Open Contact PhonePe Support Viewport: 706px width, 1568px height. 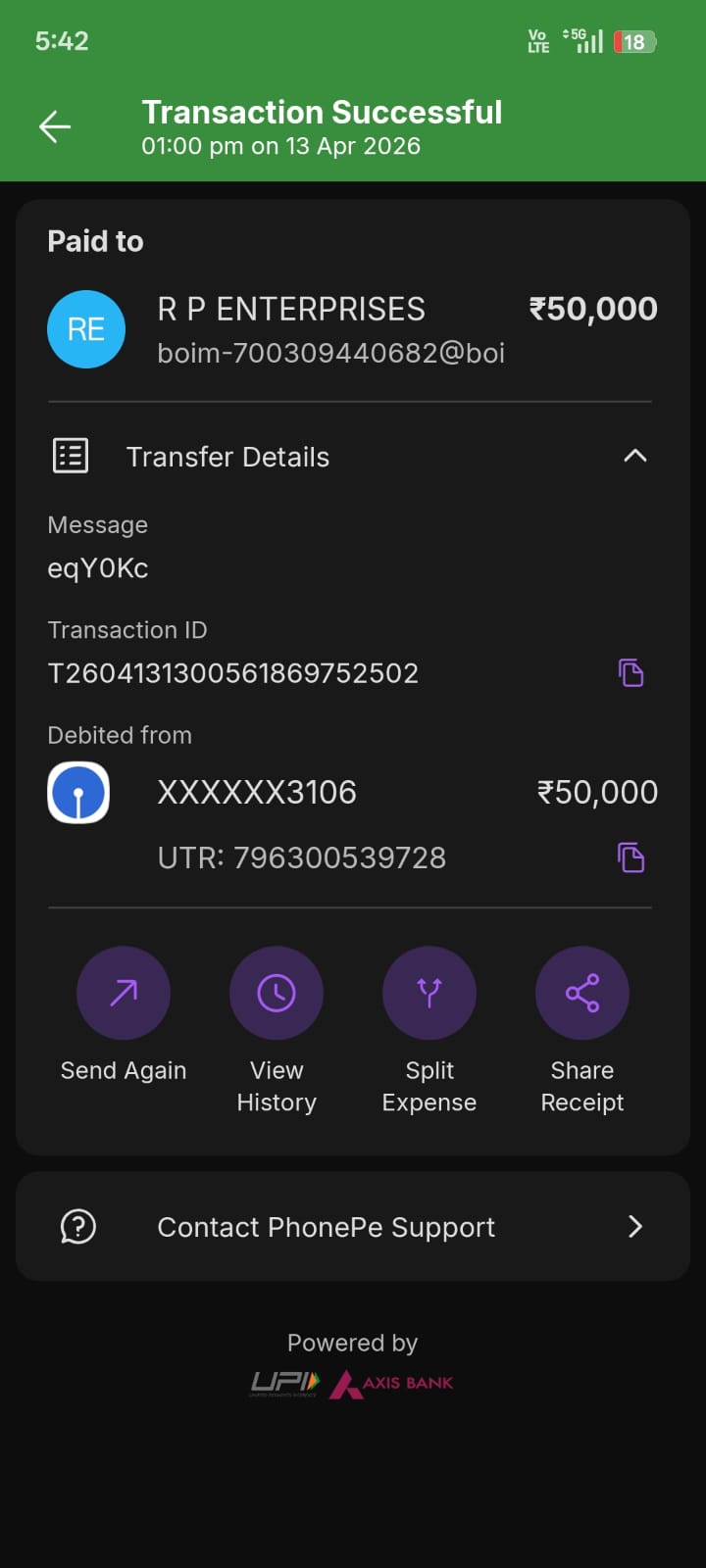click(353, 1227)
